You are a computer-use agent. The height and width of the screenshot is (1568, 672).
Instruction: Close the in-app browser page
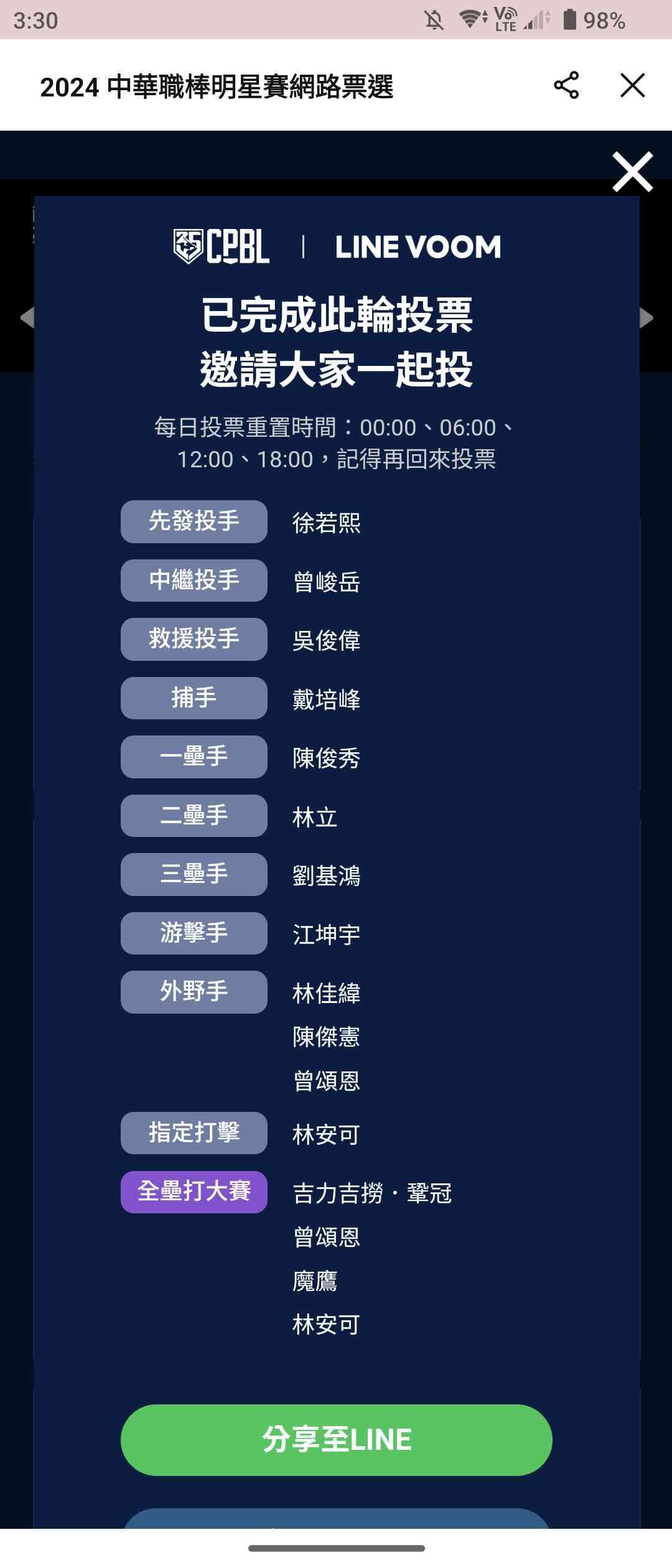point(632,85)
